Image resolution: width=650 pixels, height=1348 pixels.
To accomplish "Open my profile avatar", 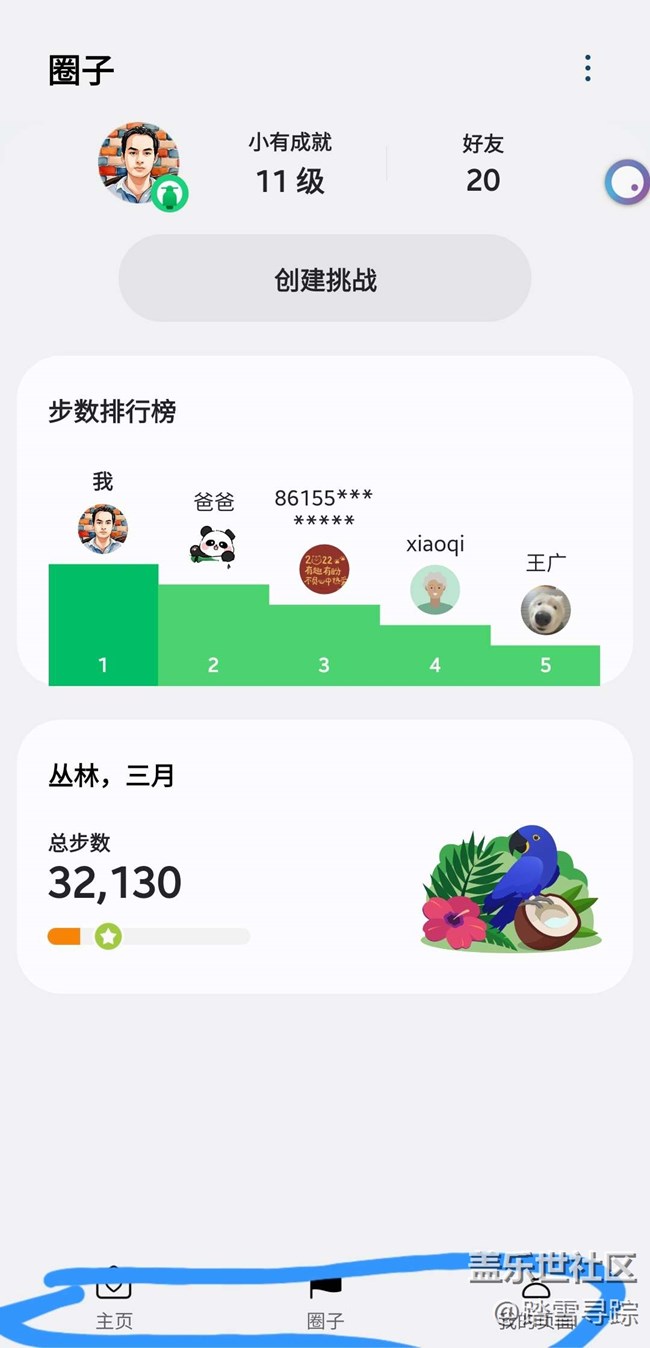I will [x=139, y=164].
